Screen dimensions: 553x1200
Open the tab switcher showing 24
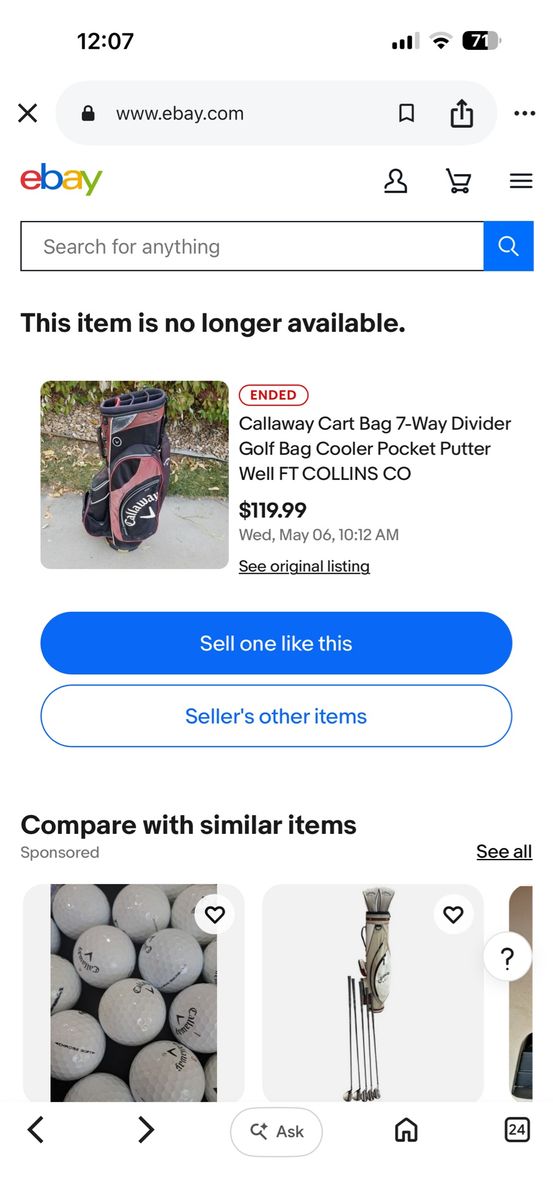(x=516, y=1130)
